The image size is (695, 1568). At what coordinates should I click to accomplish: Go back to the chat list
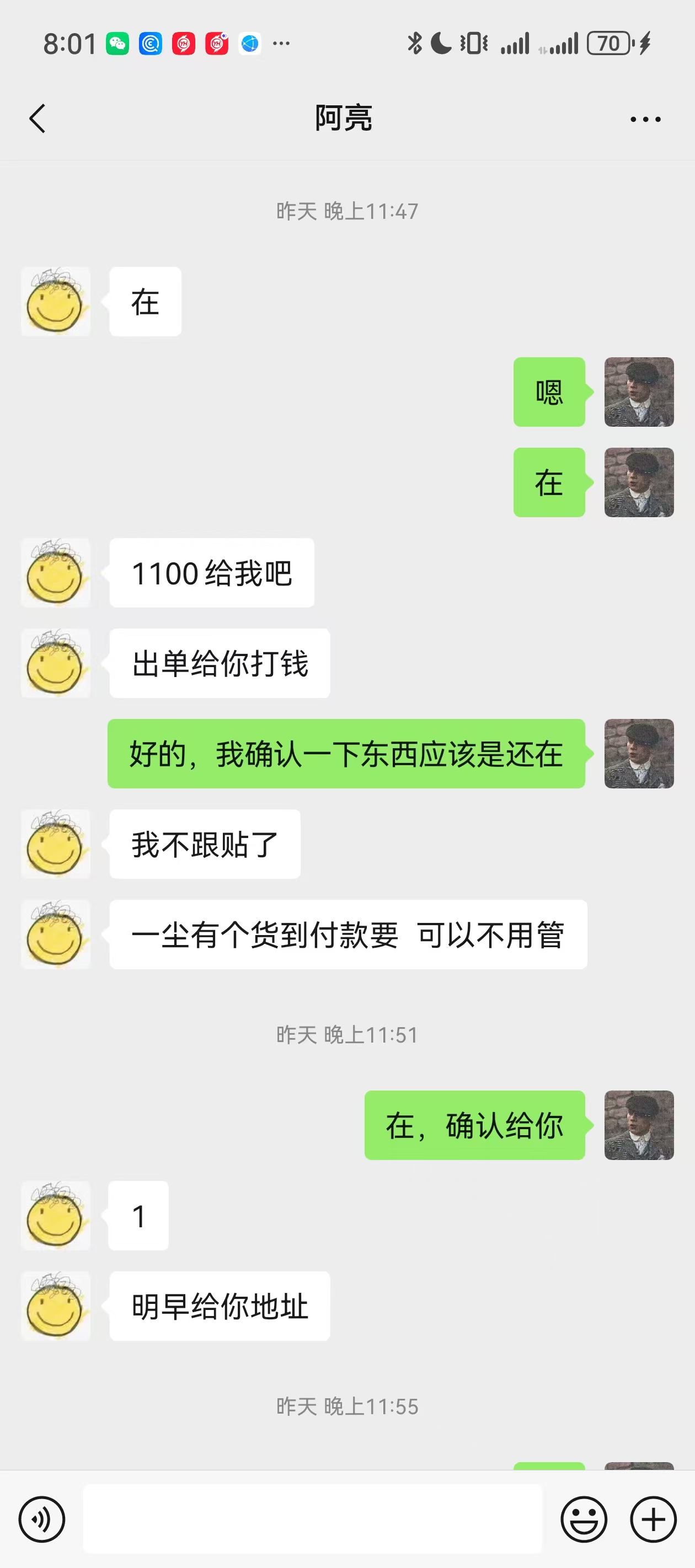[x=37, y=118]
